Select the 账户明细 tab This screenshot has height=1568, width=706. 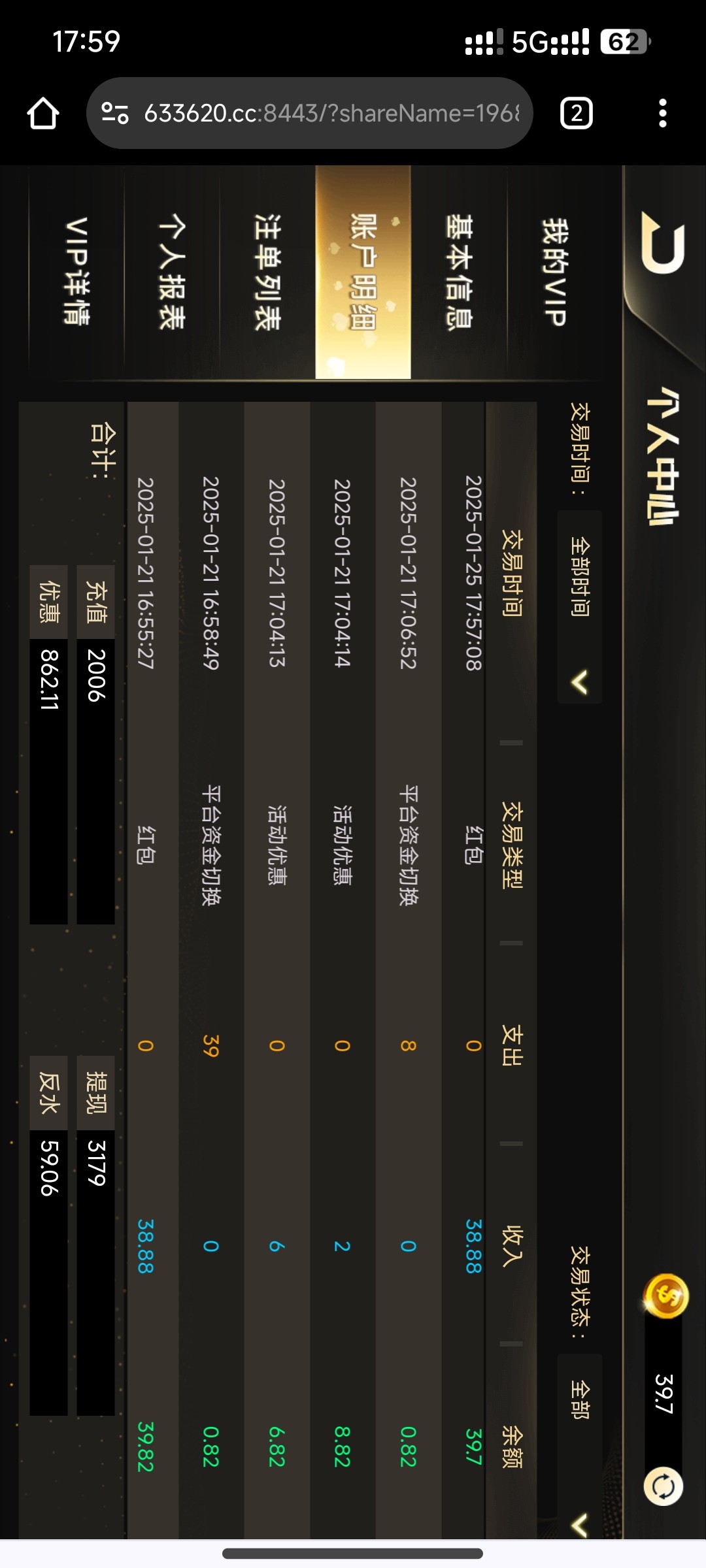pos(363,272)
